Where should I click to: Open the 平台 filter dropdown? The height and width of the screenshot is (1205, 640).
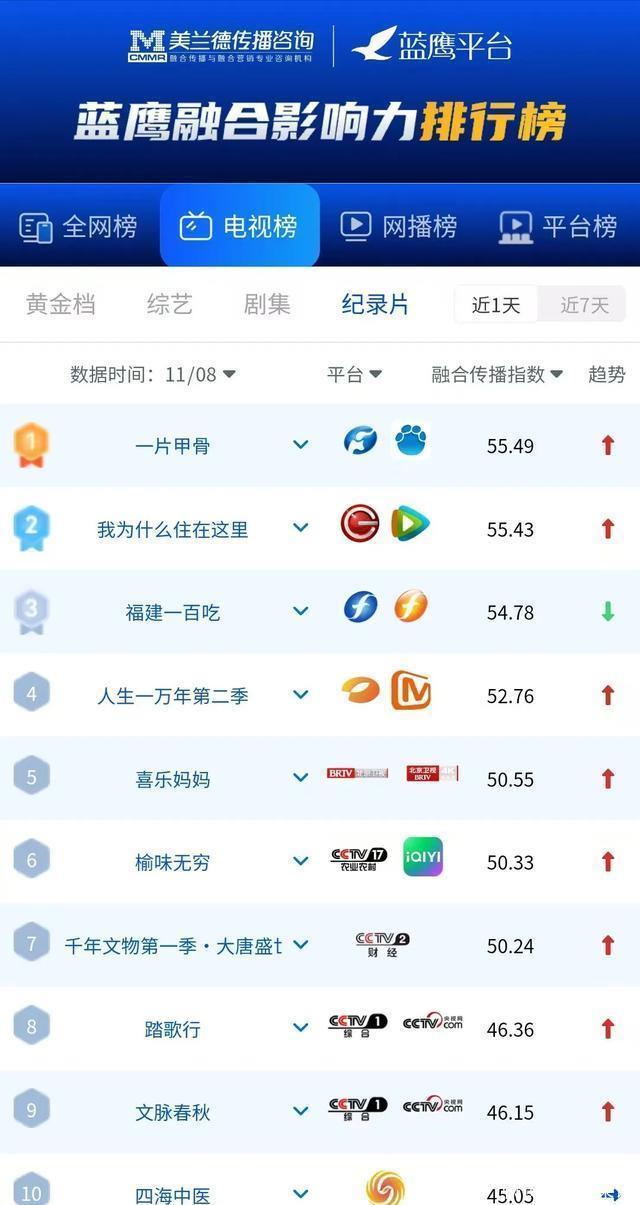click(x=355, y=374)
